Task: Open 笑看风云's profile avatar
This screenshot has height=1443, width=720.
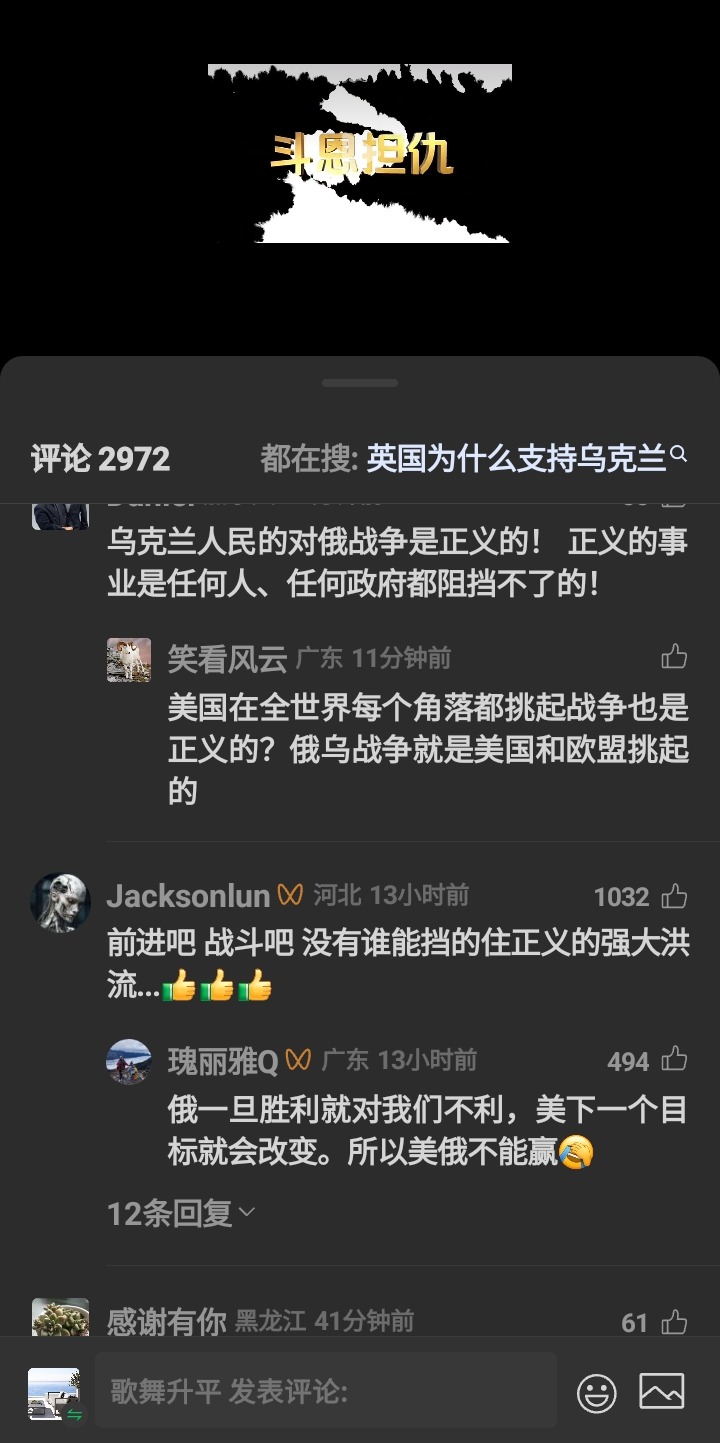Action: pyautogui.click(x=129, y=660)
